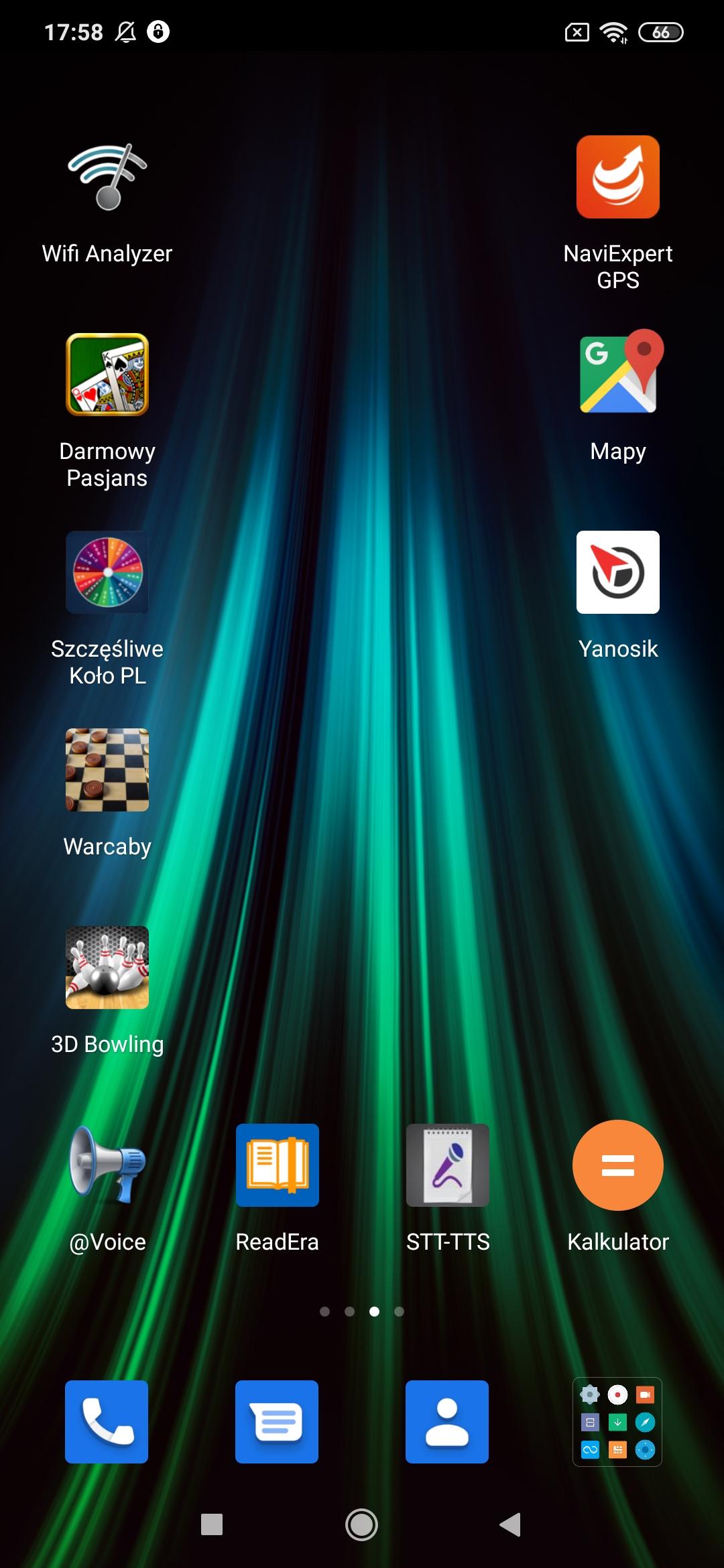Viewport: 724px width, 1568px height.
Task: Launch the @Voice reader app
Action: tap(107, 1165)
